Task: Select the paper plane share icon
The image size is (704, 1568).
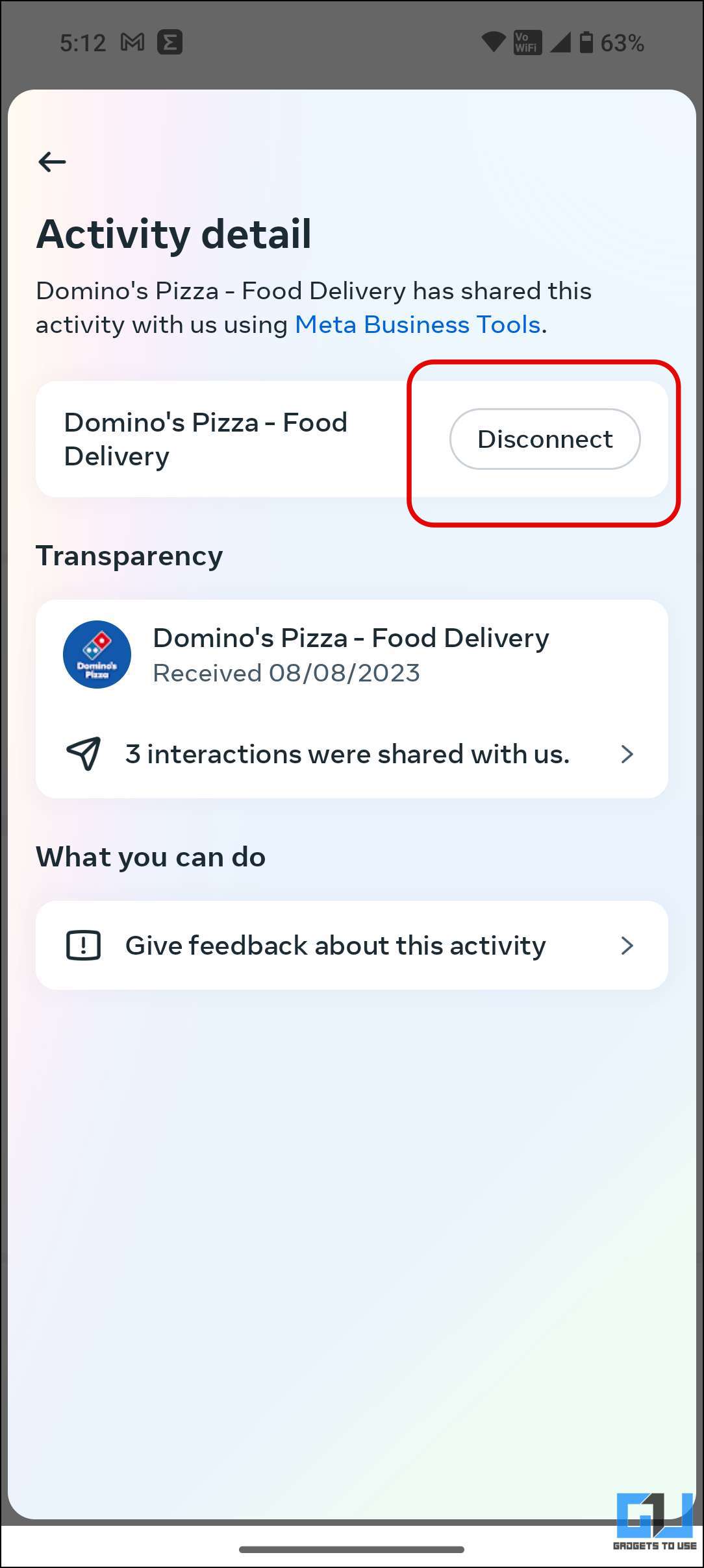Action: coord(84,753)
